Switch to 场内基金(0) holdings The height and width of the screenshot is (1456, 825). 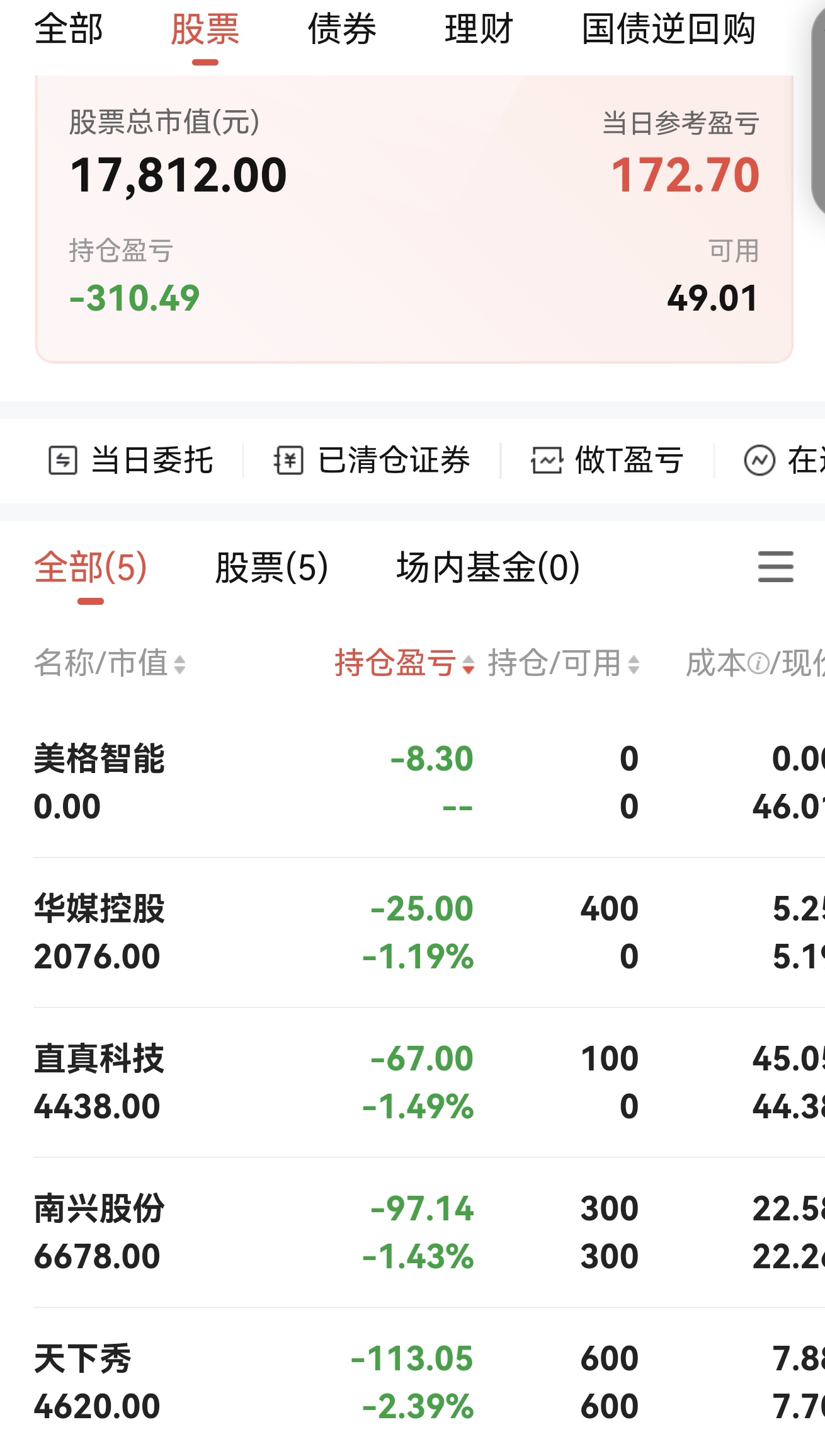(488, 567)
